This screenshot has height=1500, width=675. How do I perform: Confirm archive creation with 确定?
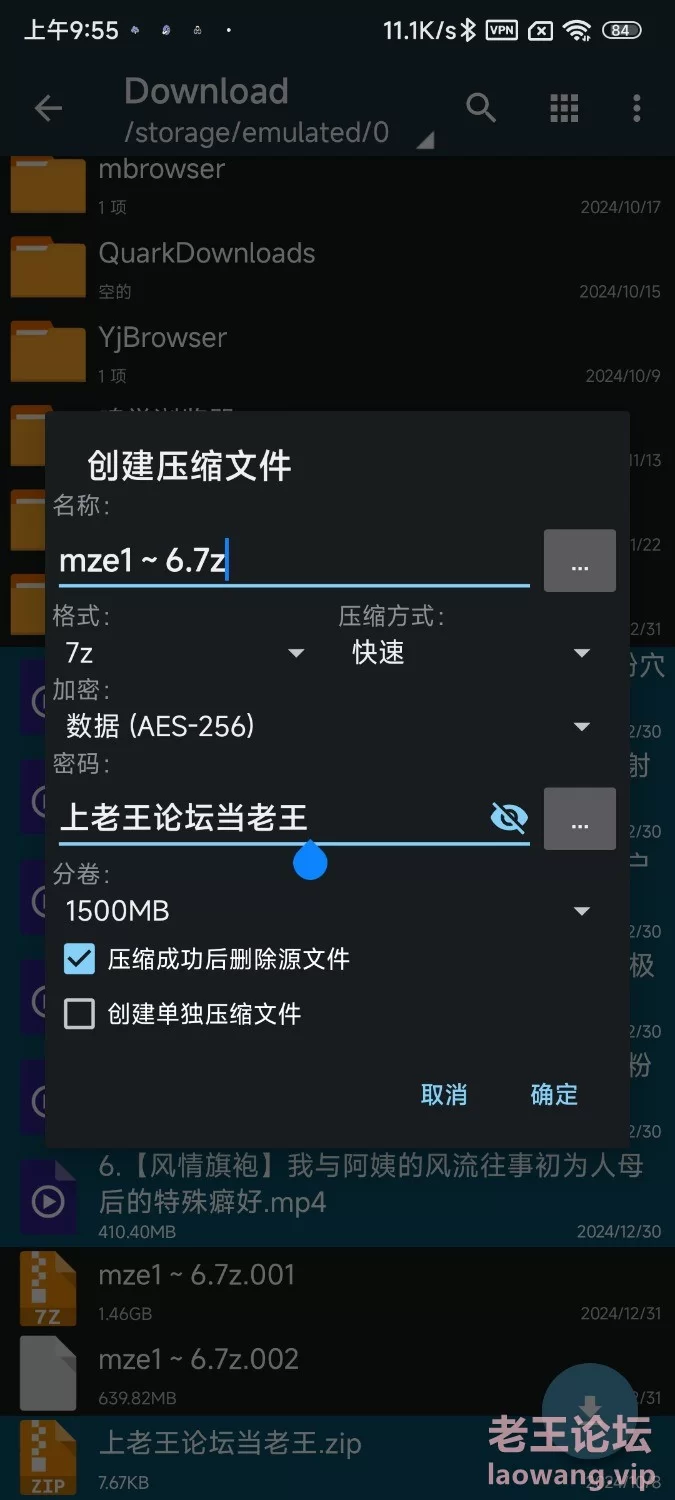(x=554, y=1094)
